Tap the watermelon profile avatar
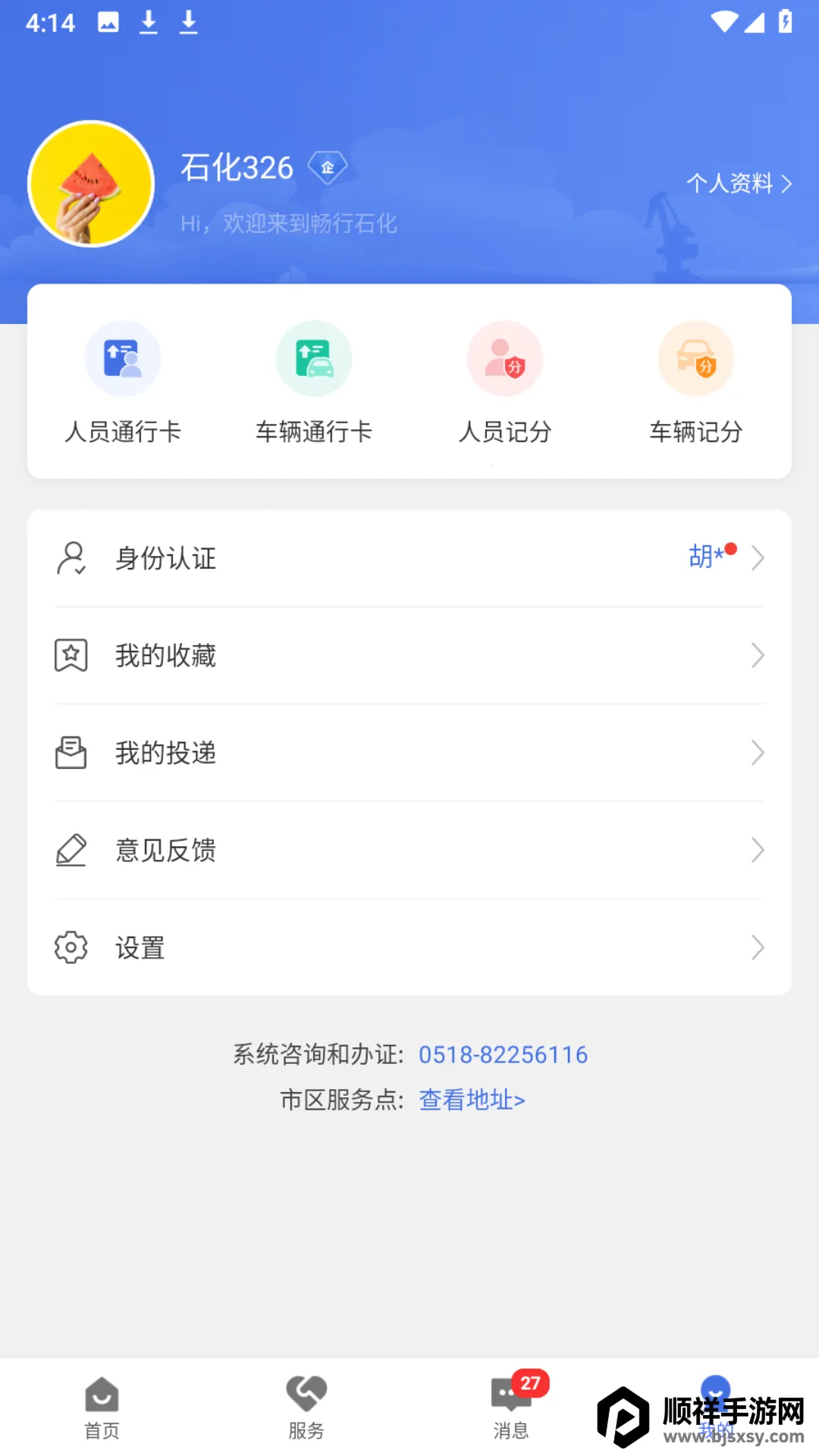 click(90, 184)
